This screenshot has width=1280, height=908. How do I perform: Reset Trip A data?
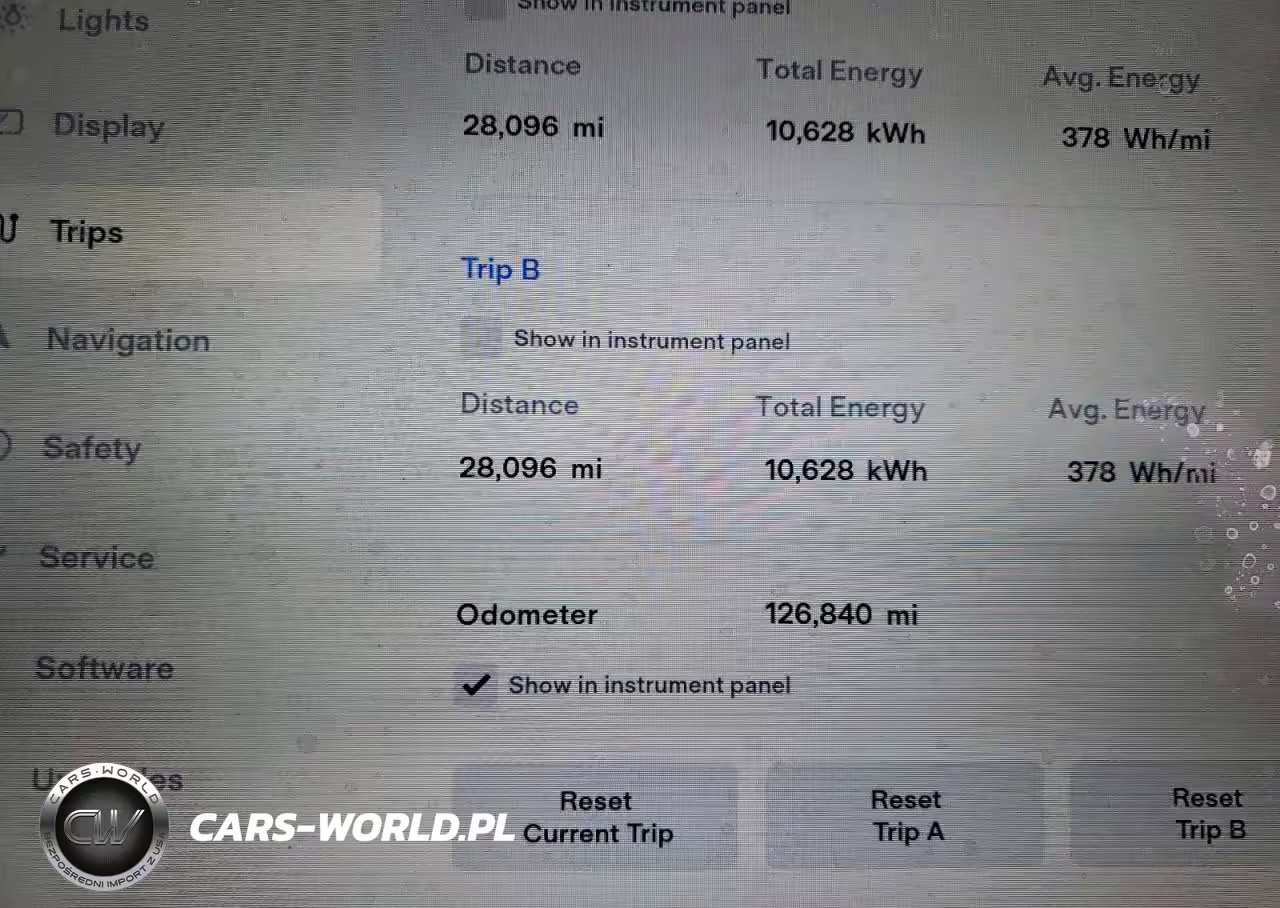tap(906, 815)
